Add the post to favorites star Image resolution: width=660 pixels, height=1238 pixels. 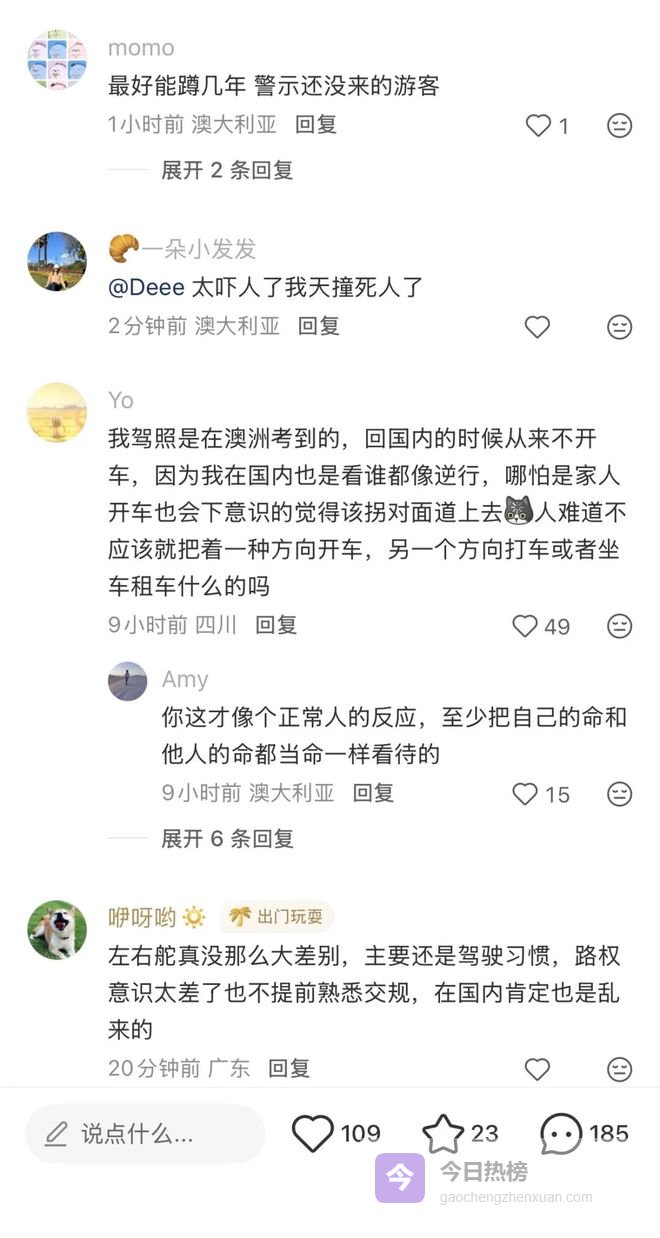tap(443, 1133)
